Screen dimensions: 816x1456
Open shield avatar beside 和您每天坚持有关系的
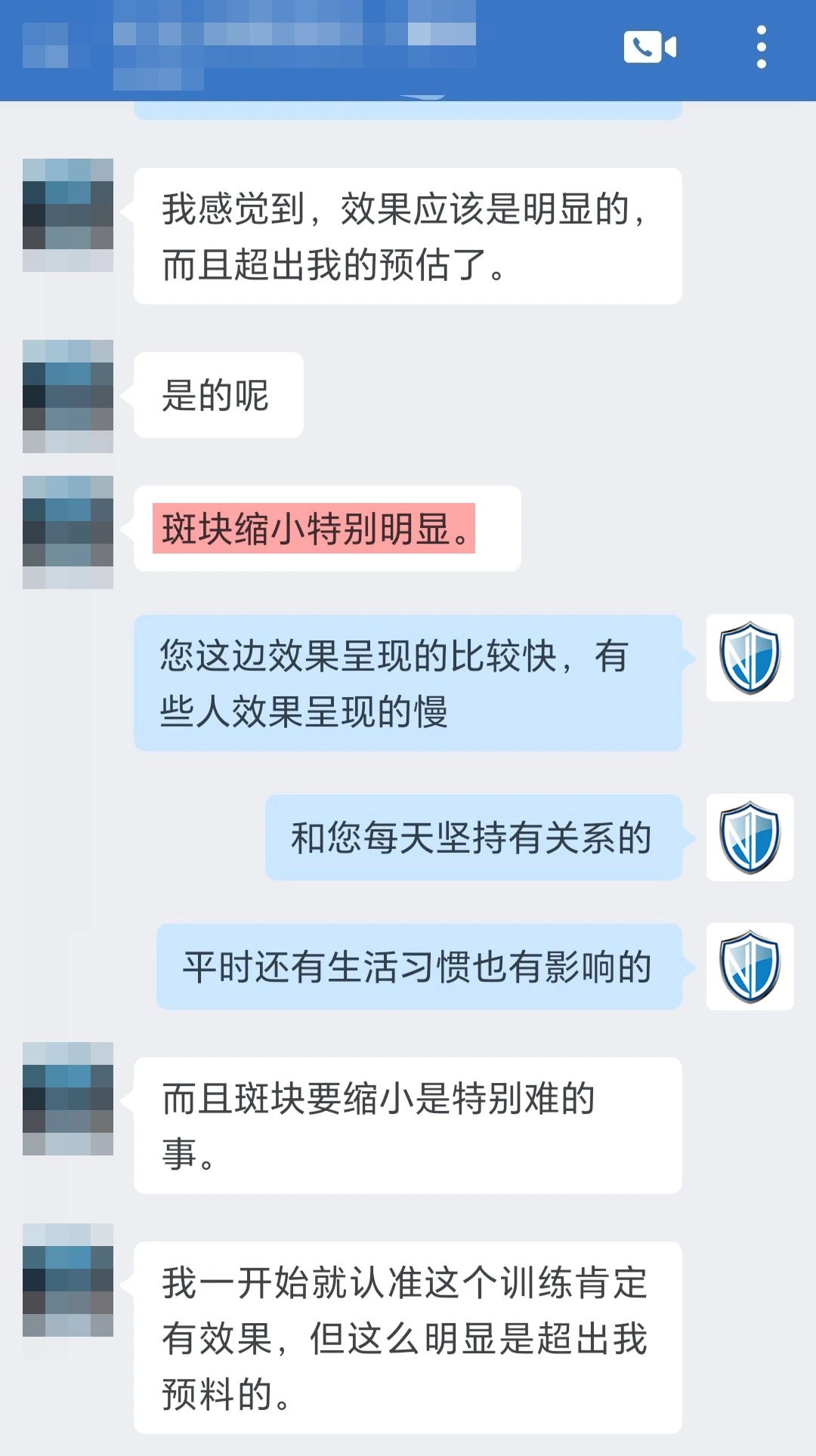coord(750,838)
